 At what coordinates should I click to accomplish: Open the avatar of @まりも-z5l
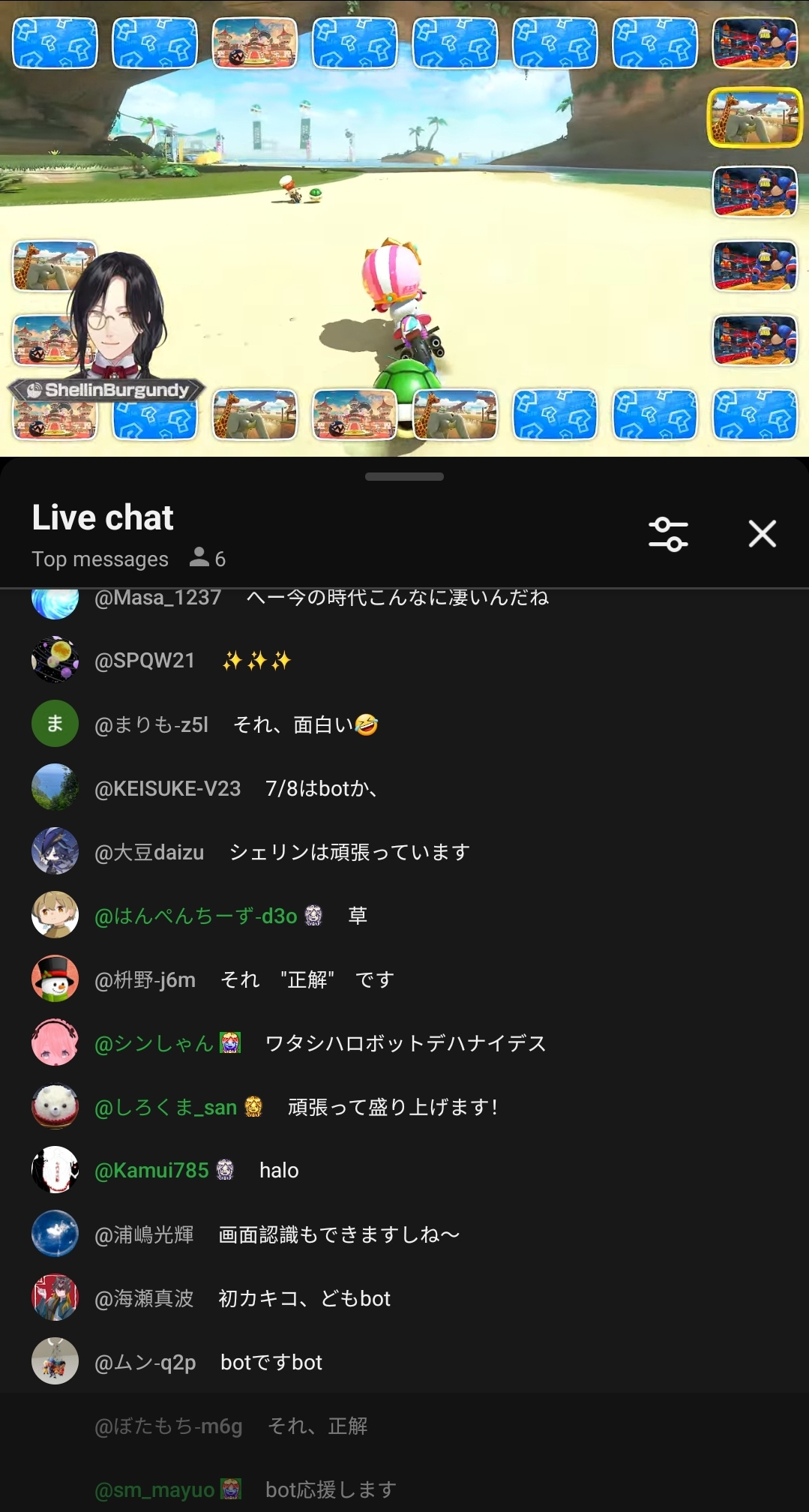pos(55,724)
